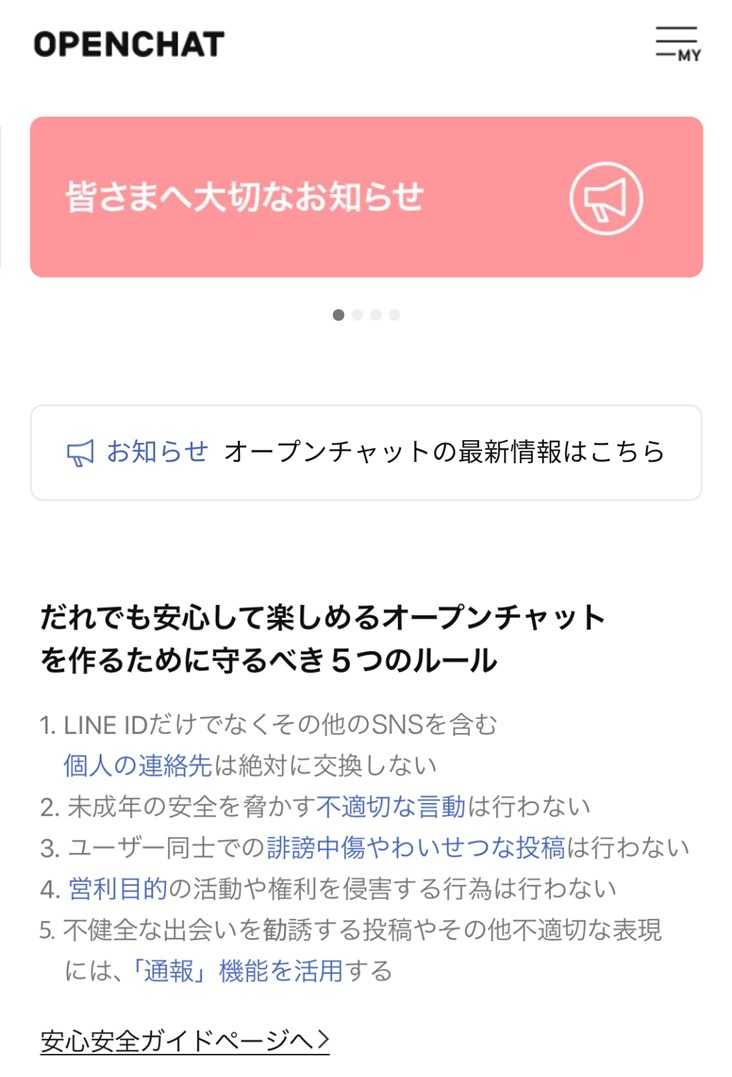Open the 個人の連絡先 rule link
Screen dimensions: 732x1077
click(x=138, y=766)
